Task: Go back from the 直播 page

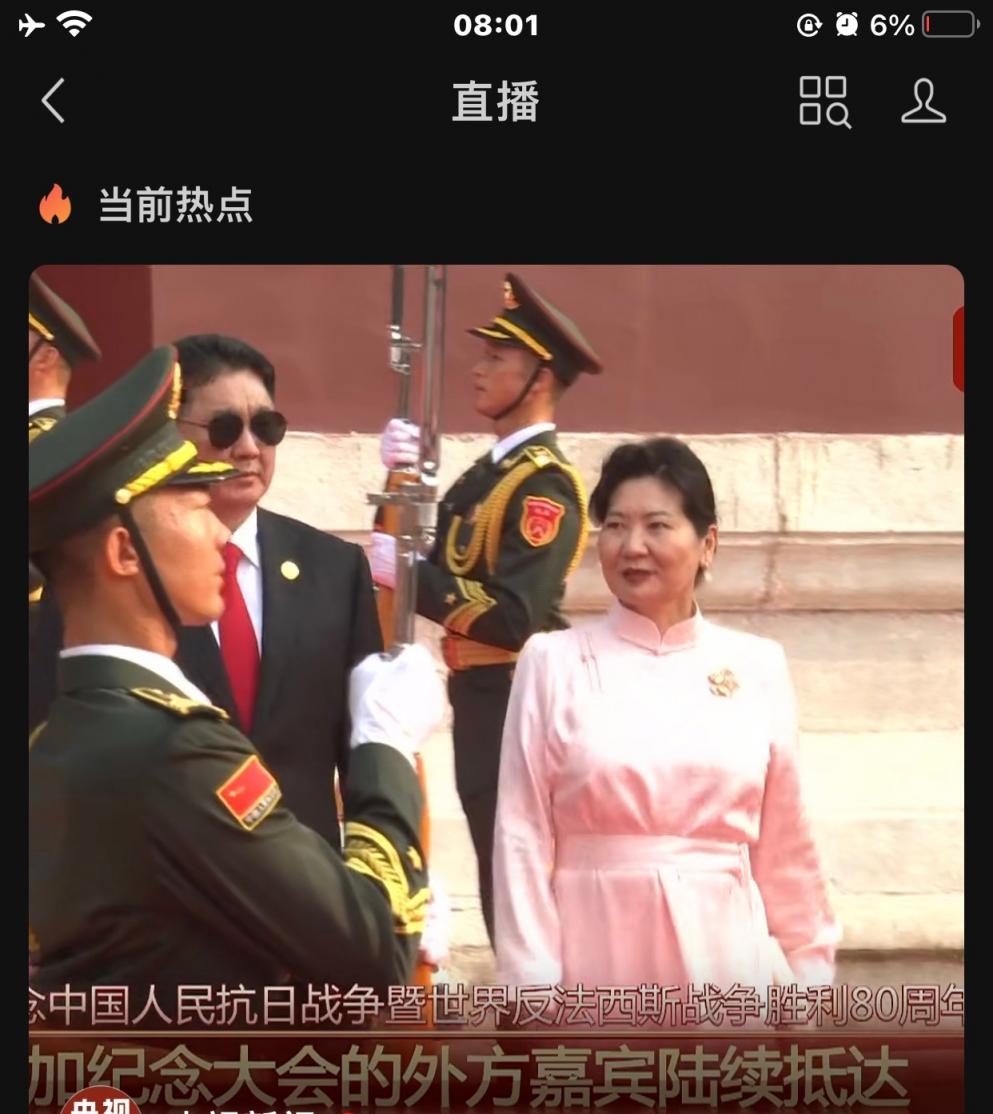Action: (53, 101)
